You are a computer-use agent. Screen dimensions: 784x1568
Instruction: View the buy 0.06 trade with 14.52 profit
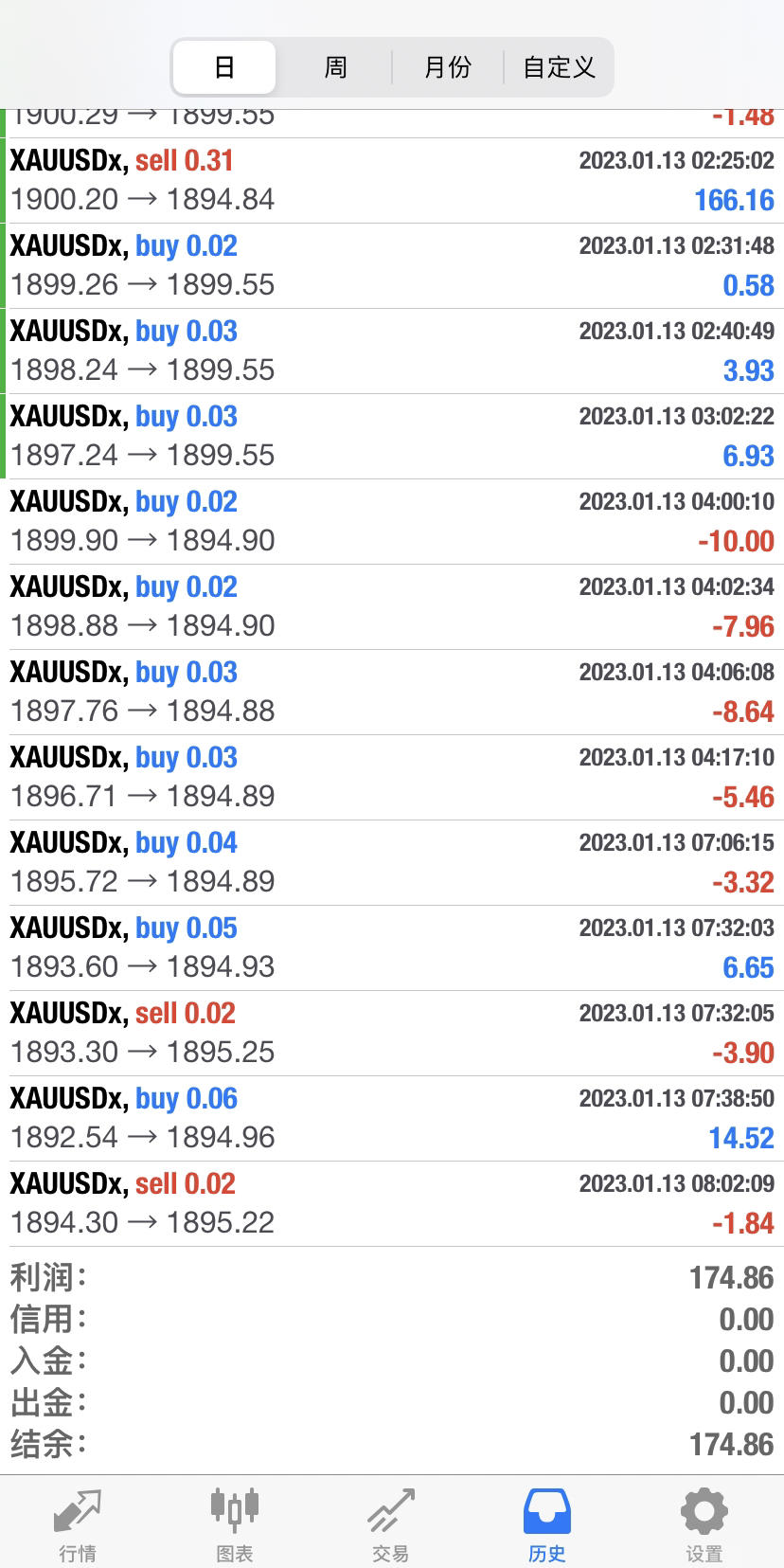point(392,1119)
